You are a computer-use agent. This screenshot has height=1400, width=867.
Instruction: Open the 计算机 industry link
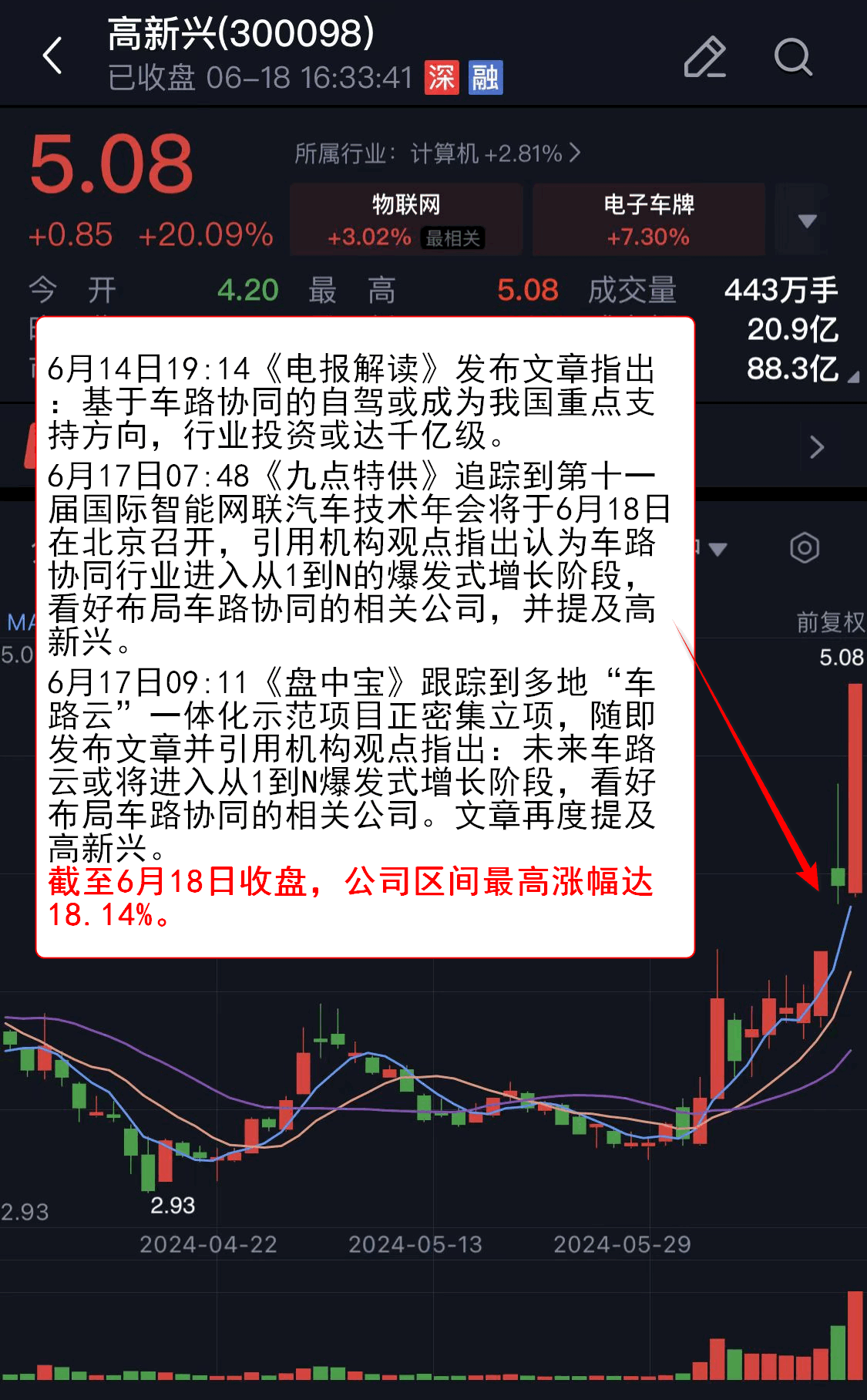[x=437, y=153]
